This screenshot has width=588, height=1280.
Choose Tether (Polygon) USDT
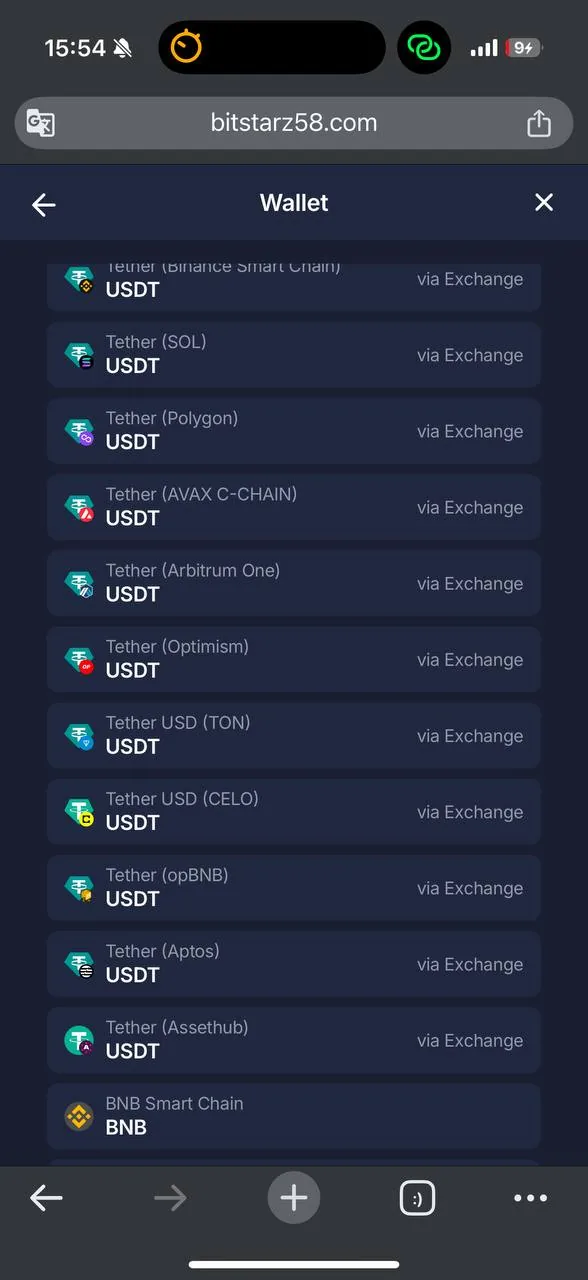[294, 431]
